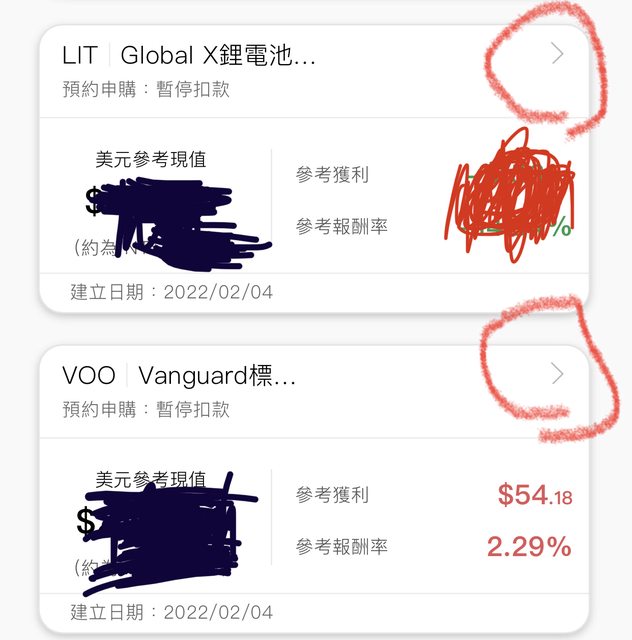Open the LIT Global X fund details chevron

(x=557, y=54)
